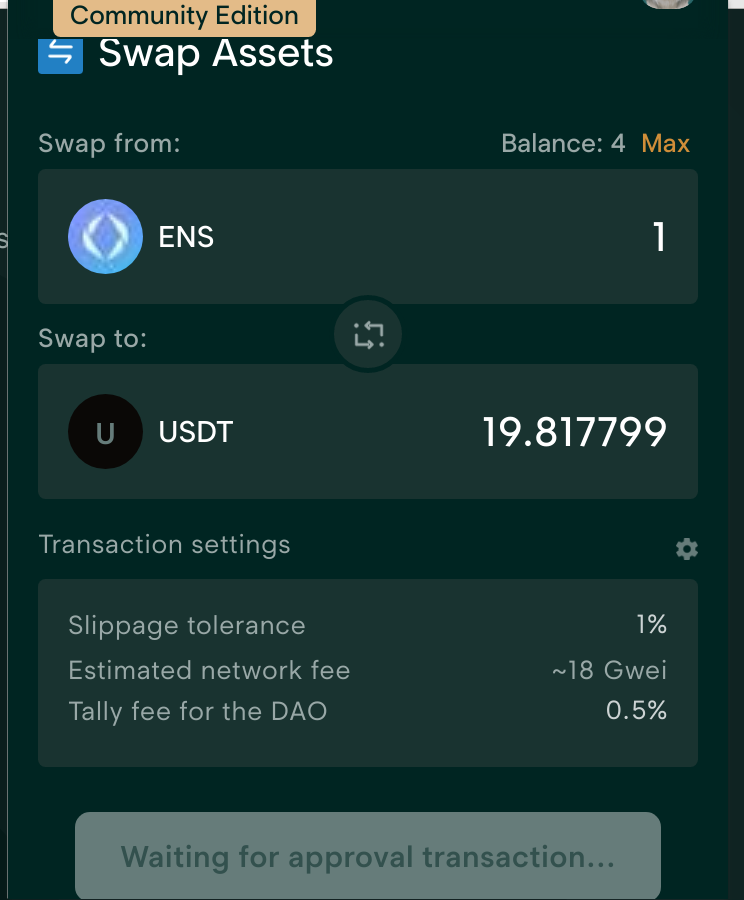Screen dimensions: 744x900
Task: Select the USDT asset in Swap to
Action: (x=195, y=431)
